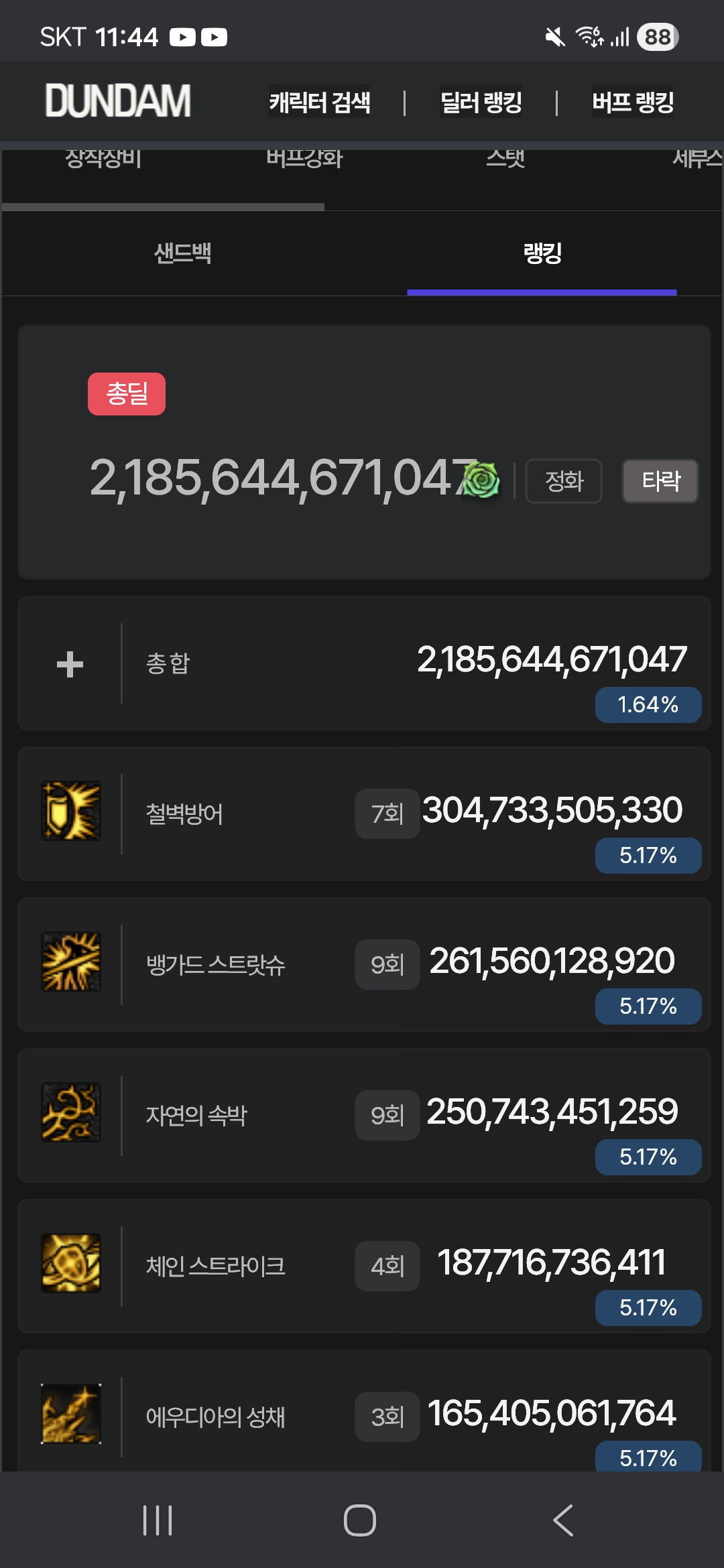Expand the 총합 row with plus icon
724x1568 pixels.
pos(70,664)
